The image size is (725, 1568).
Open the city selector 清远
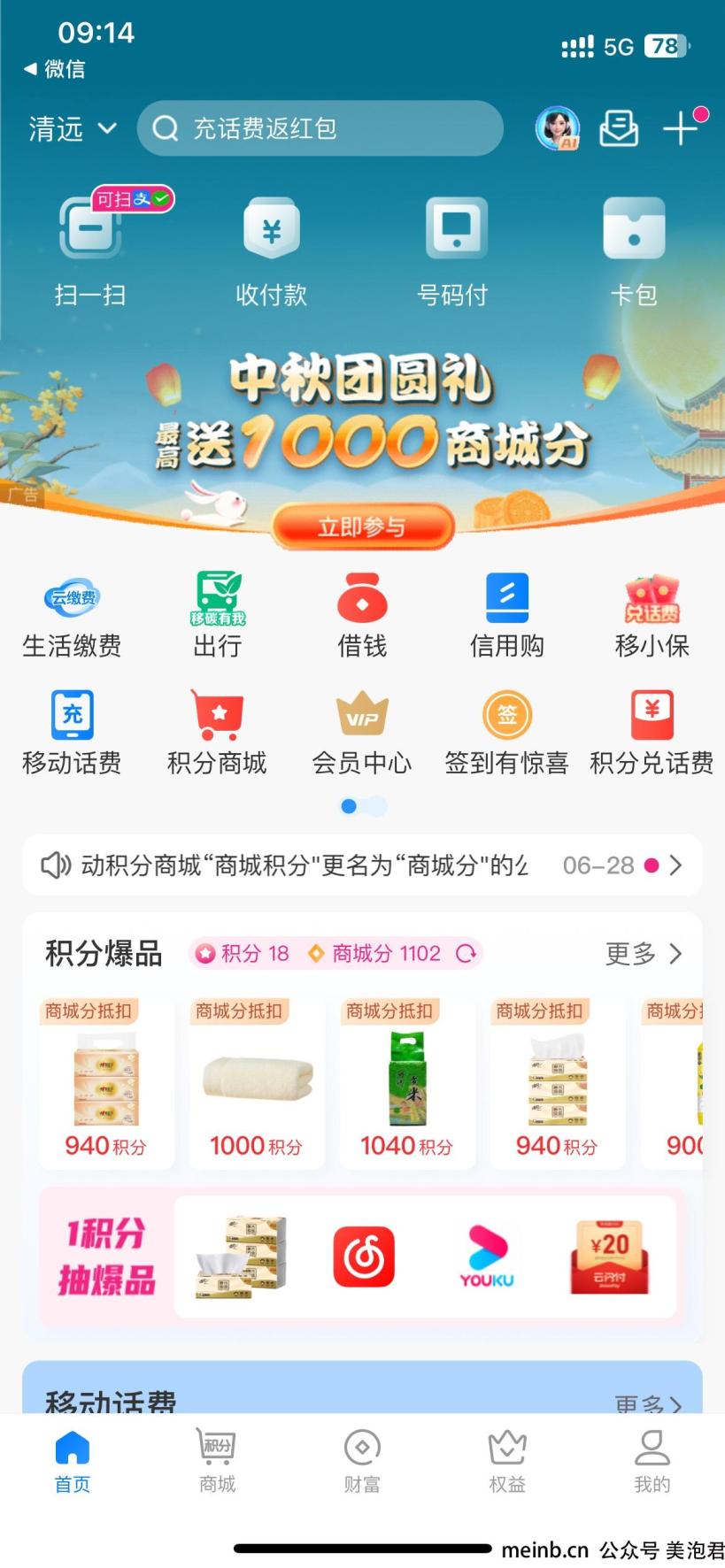click(x=72, y=129)
